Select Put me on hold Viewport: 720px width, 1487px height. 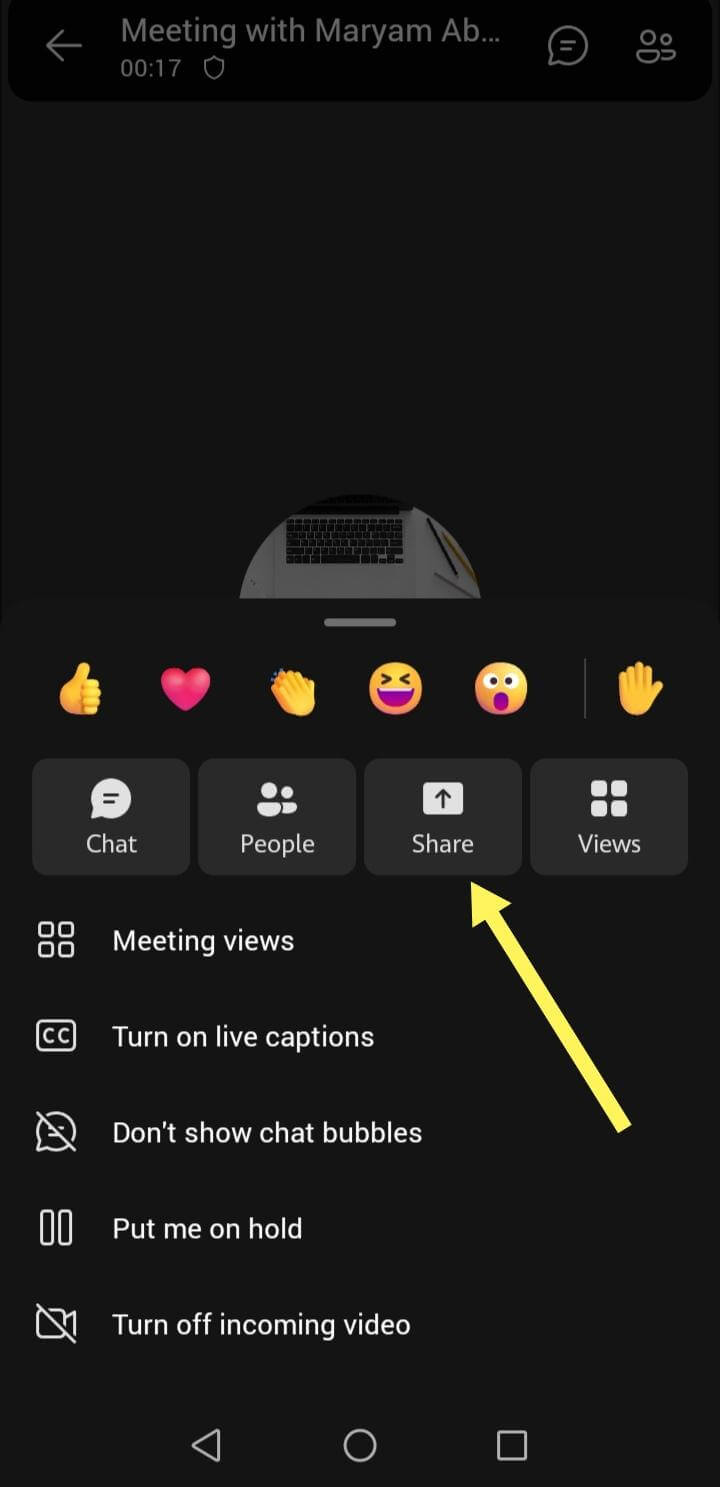pyautogui.click(x=207, y=1228)
